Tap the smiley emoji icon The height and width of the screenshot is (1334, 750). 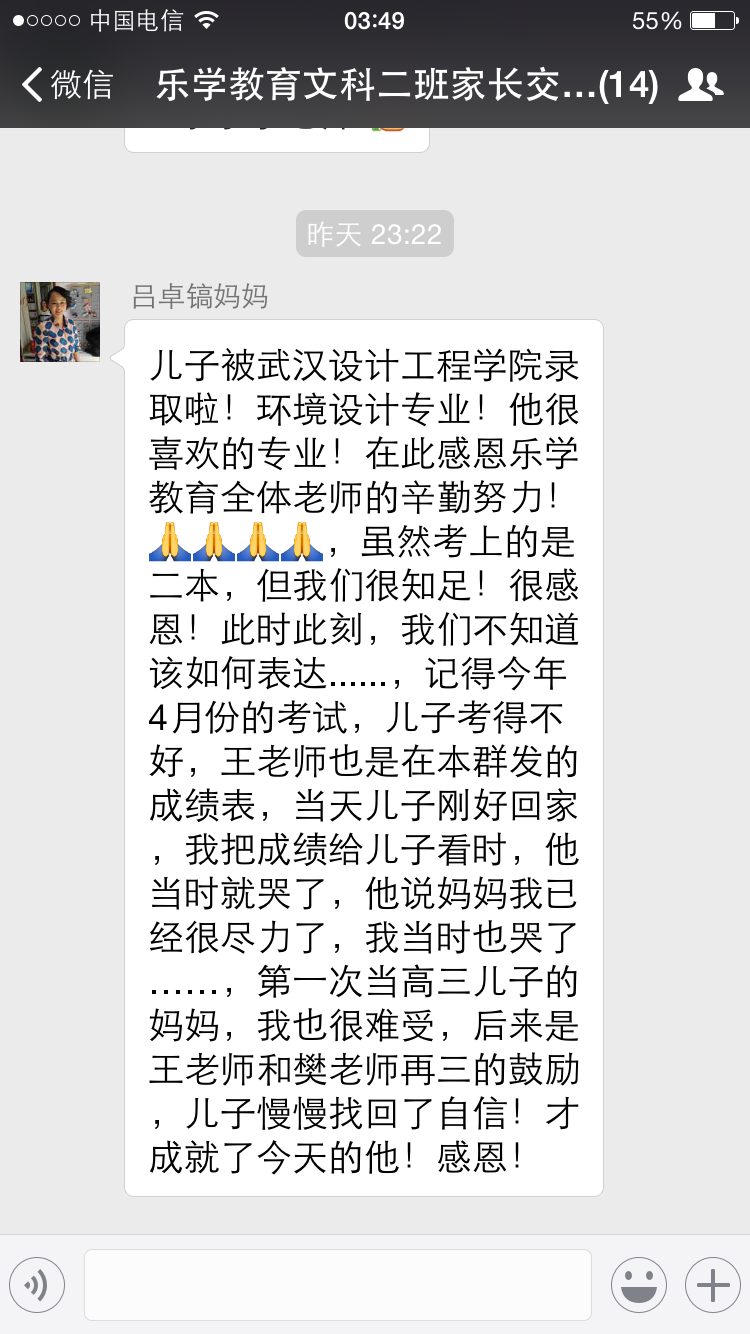click(639, 1284)
